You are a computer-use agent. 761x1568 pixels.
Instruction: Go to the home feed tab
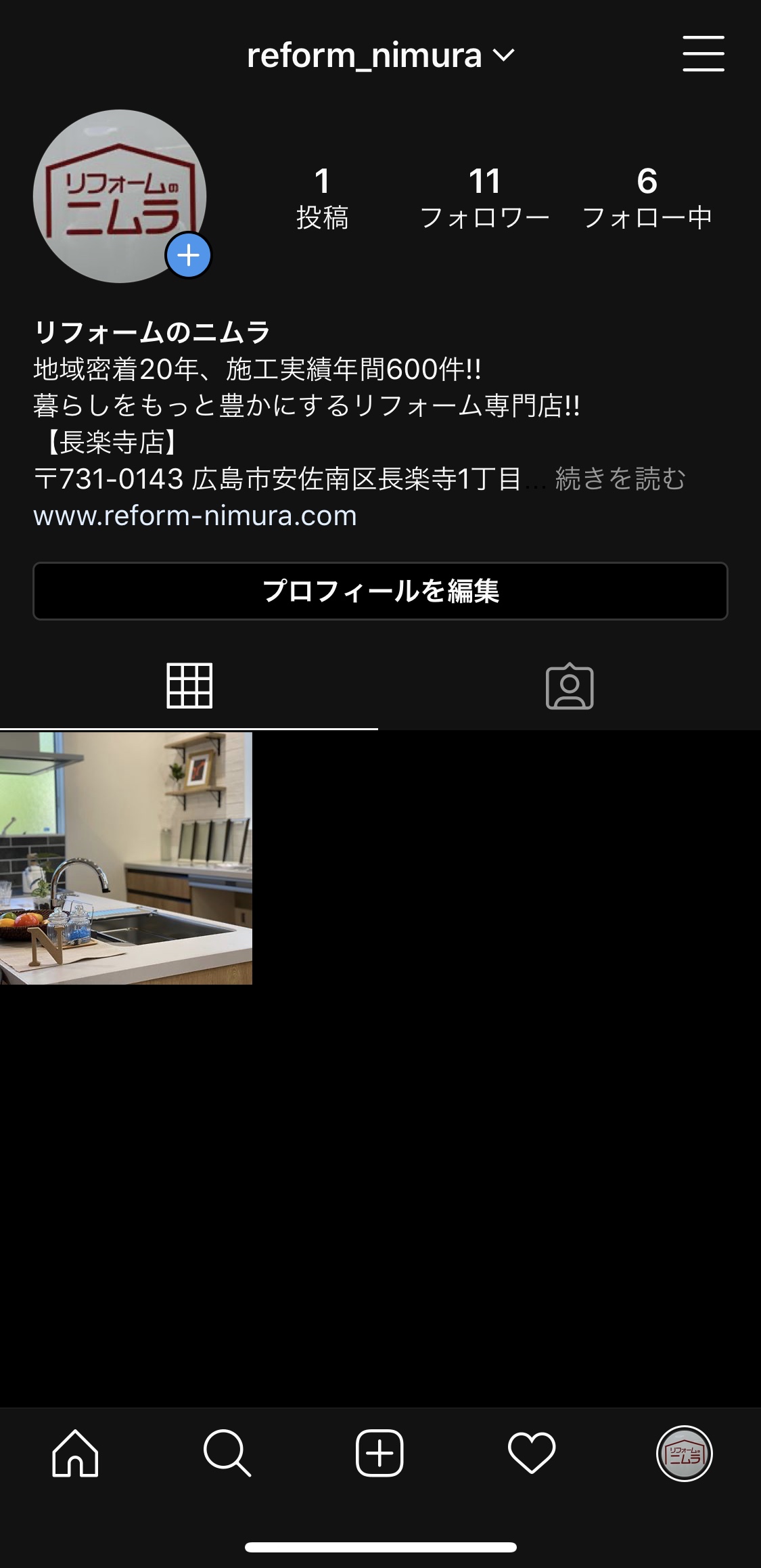75,1453
